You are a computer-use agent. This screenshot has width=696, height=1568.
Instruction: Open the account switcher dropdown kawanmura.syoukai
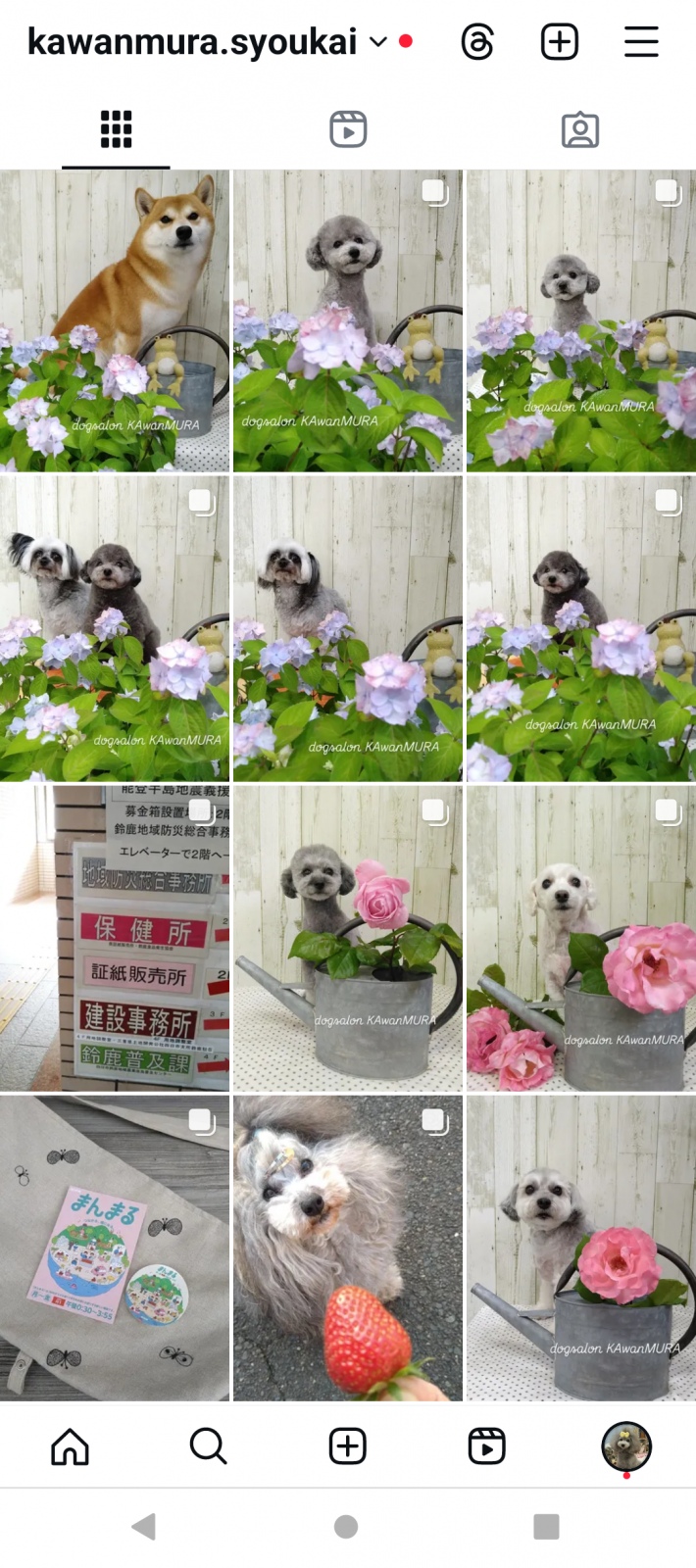(208, 42)
